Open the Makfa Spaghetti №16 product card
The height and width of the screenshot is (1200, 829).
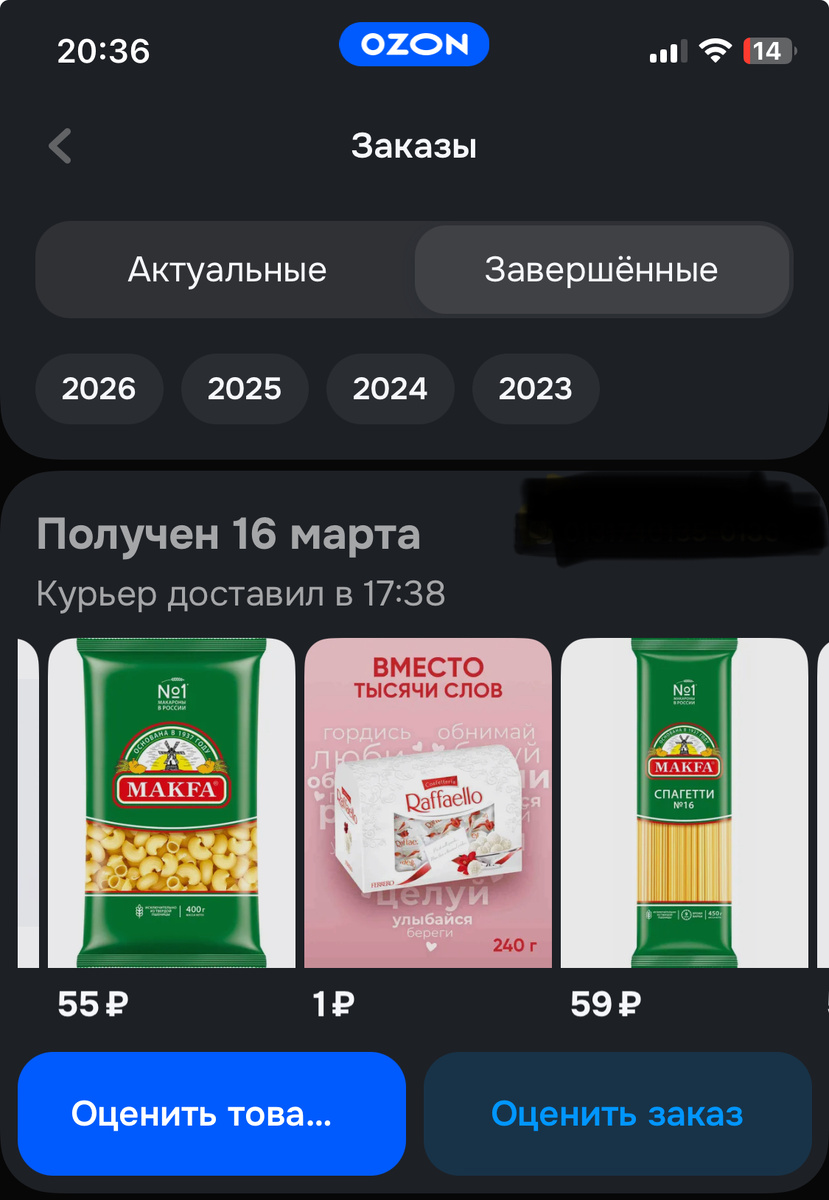coord(684,800)
